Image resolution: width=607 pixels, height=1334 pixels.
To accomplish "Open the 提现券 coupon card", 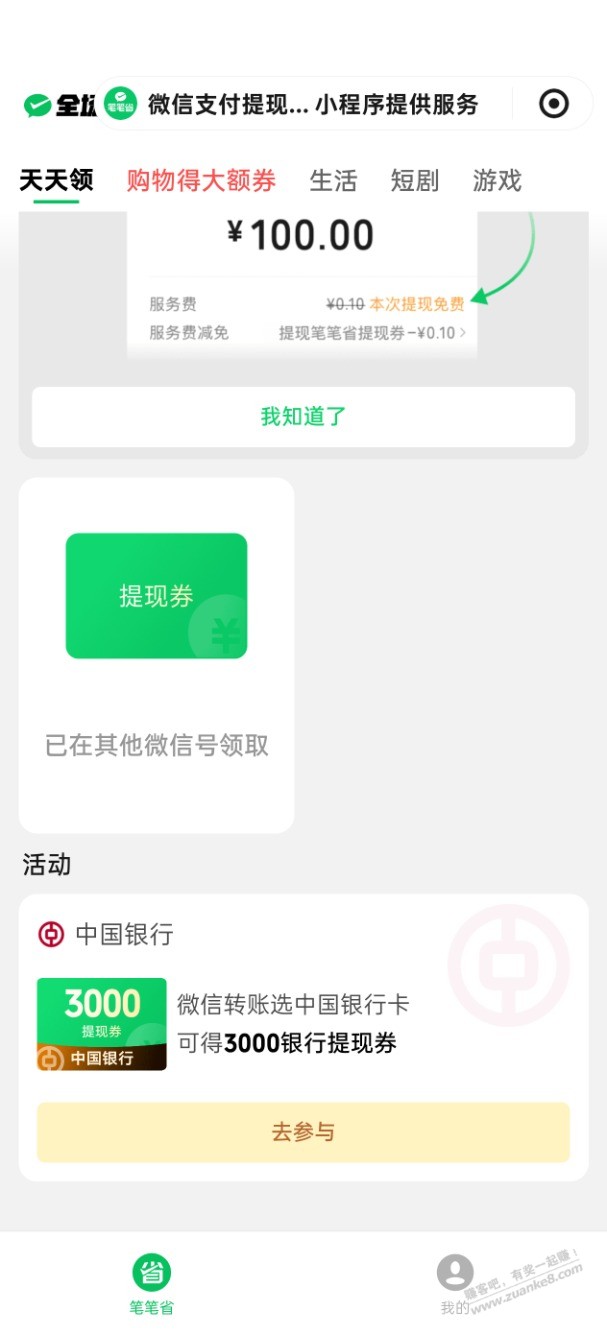I will click(156, 596).
